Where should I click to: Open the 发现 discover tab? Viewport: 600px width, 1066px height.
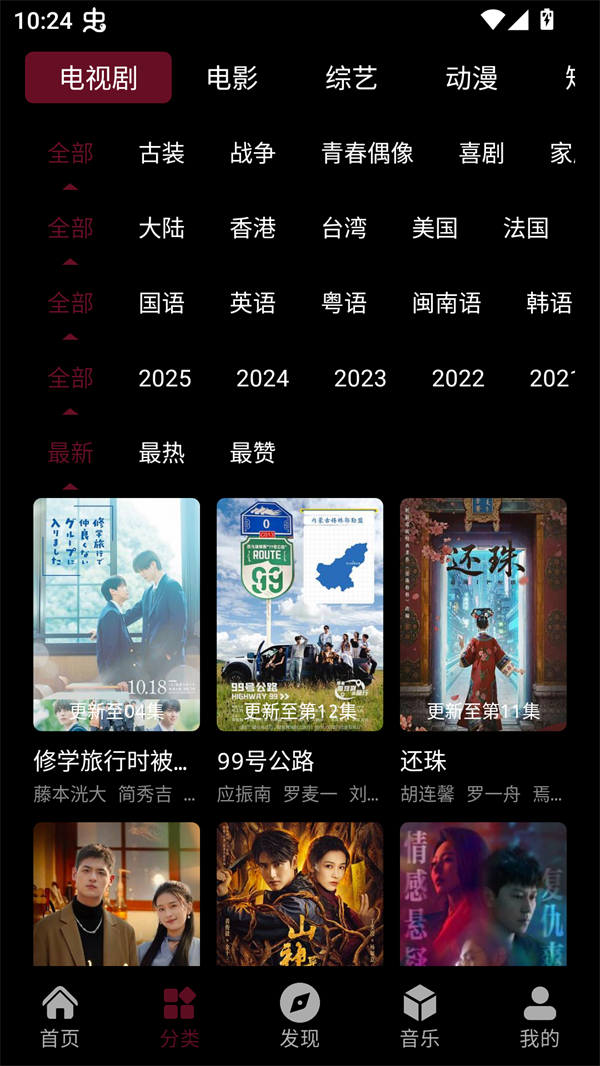tap(300, 1016)
